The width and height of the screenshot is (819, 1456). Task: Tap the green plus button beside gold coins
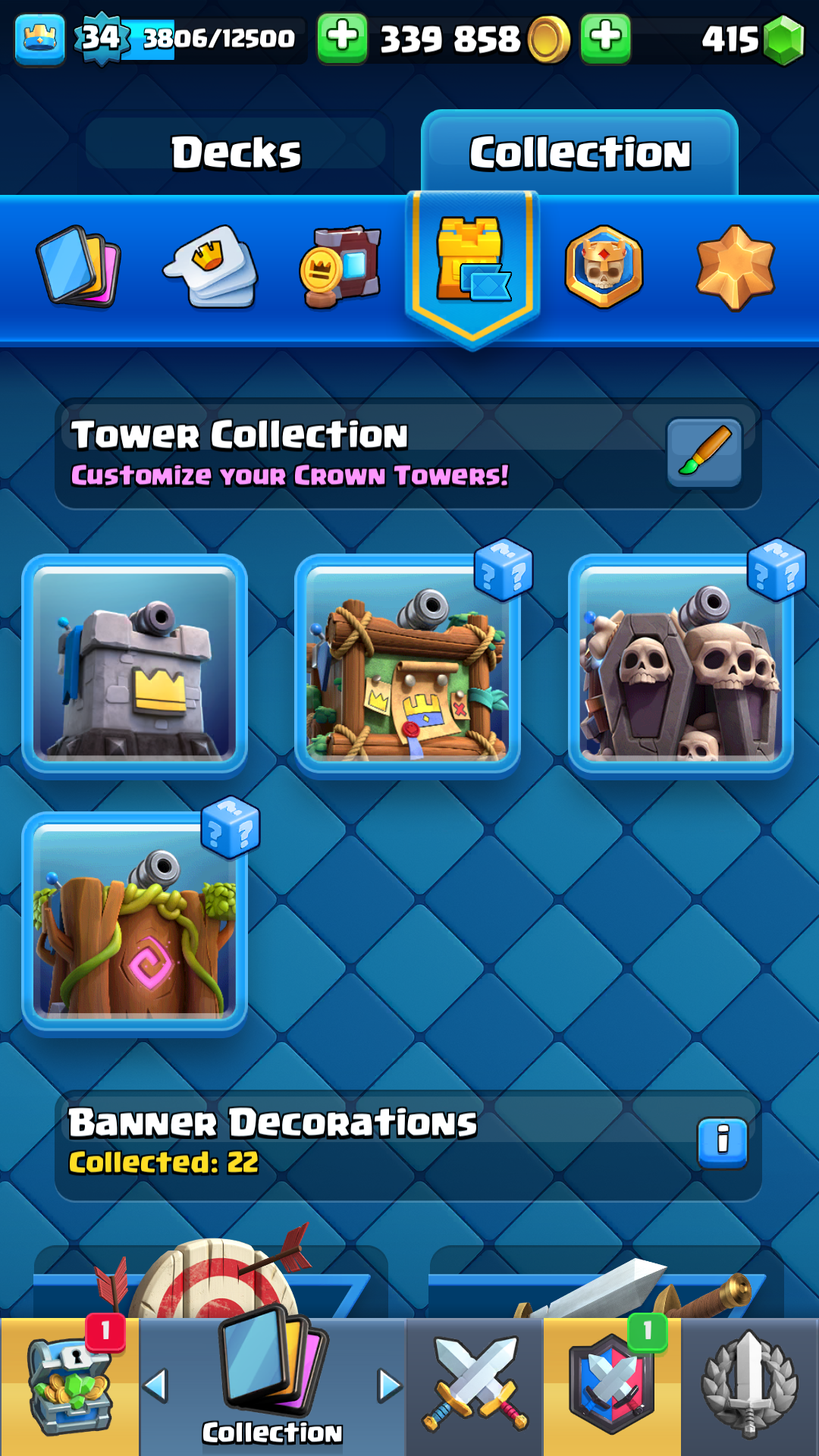[x=605, y=38]
